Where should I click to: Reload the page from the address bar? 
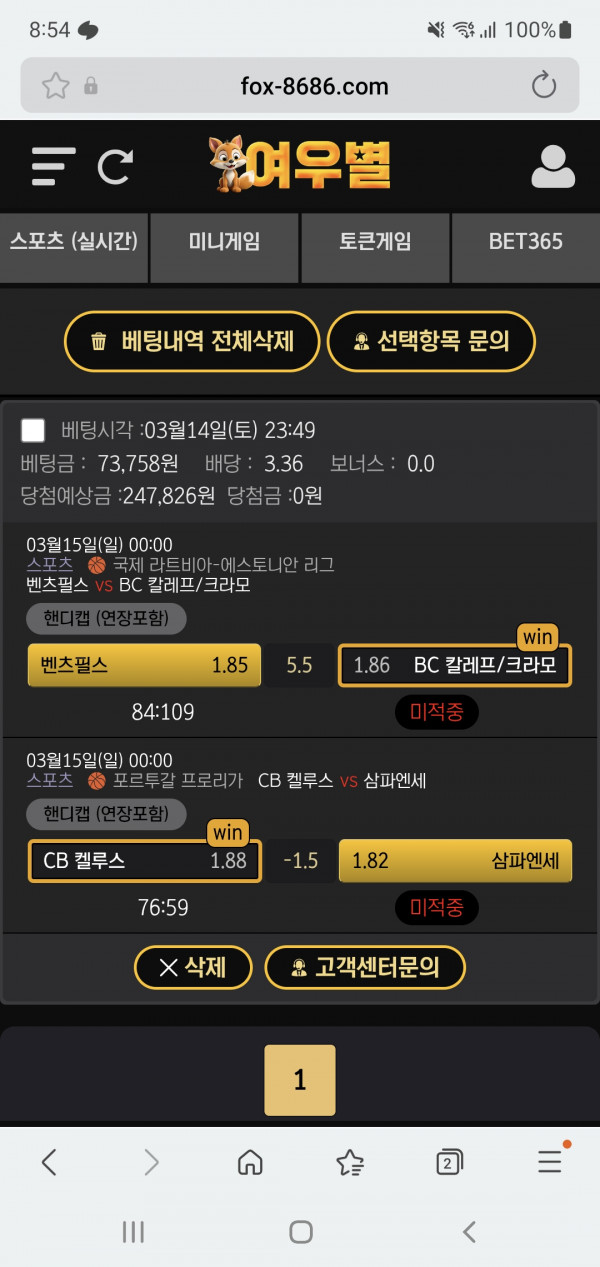[x=544, y=86]
